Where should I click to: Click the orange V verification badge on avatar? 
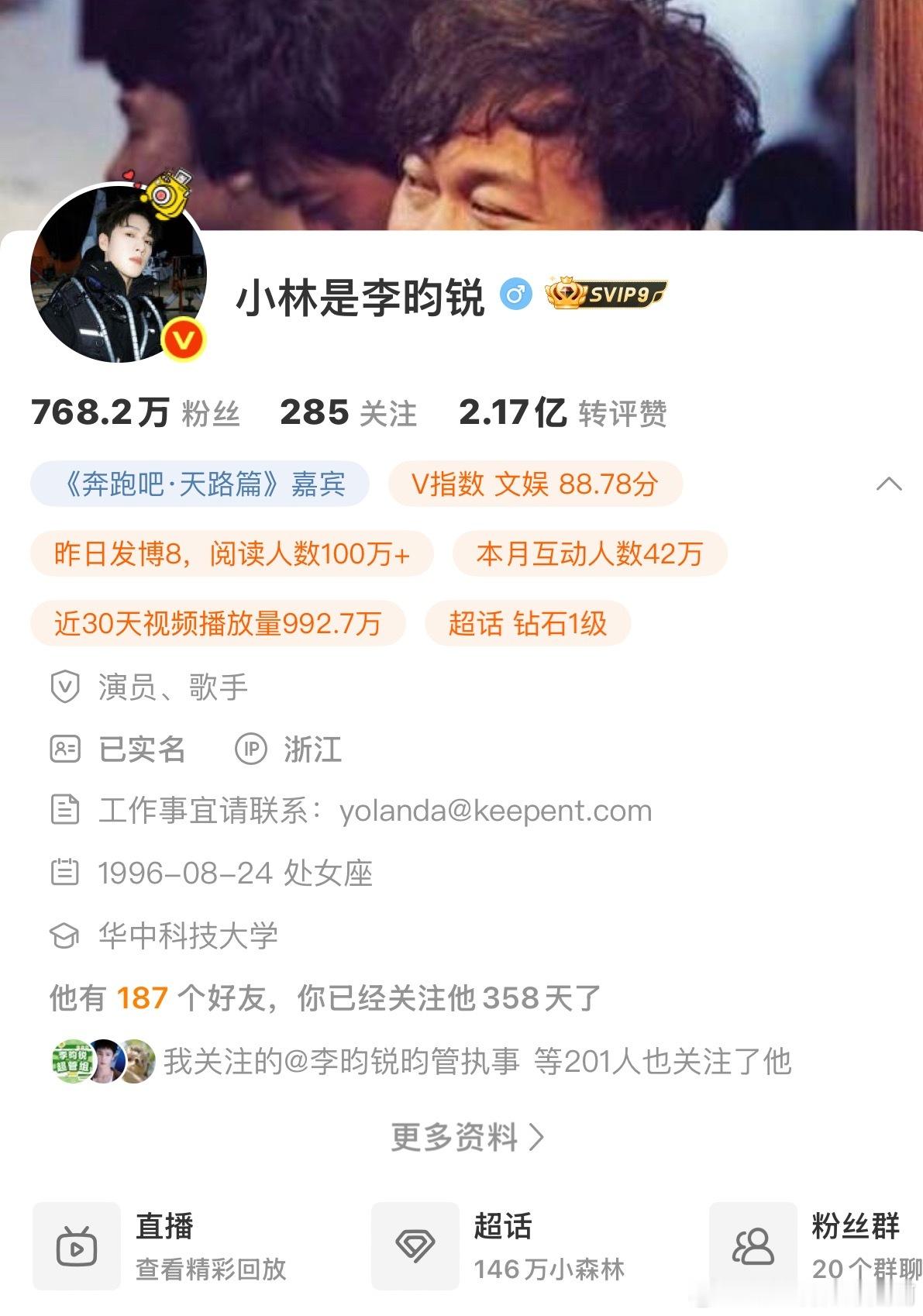click(184, 339)
